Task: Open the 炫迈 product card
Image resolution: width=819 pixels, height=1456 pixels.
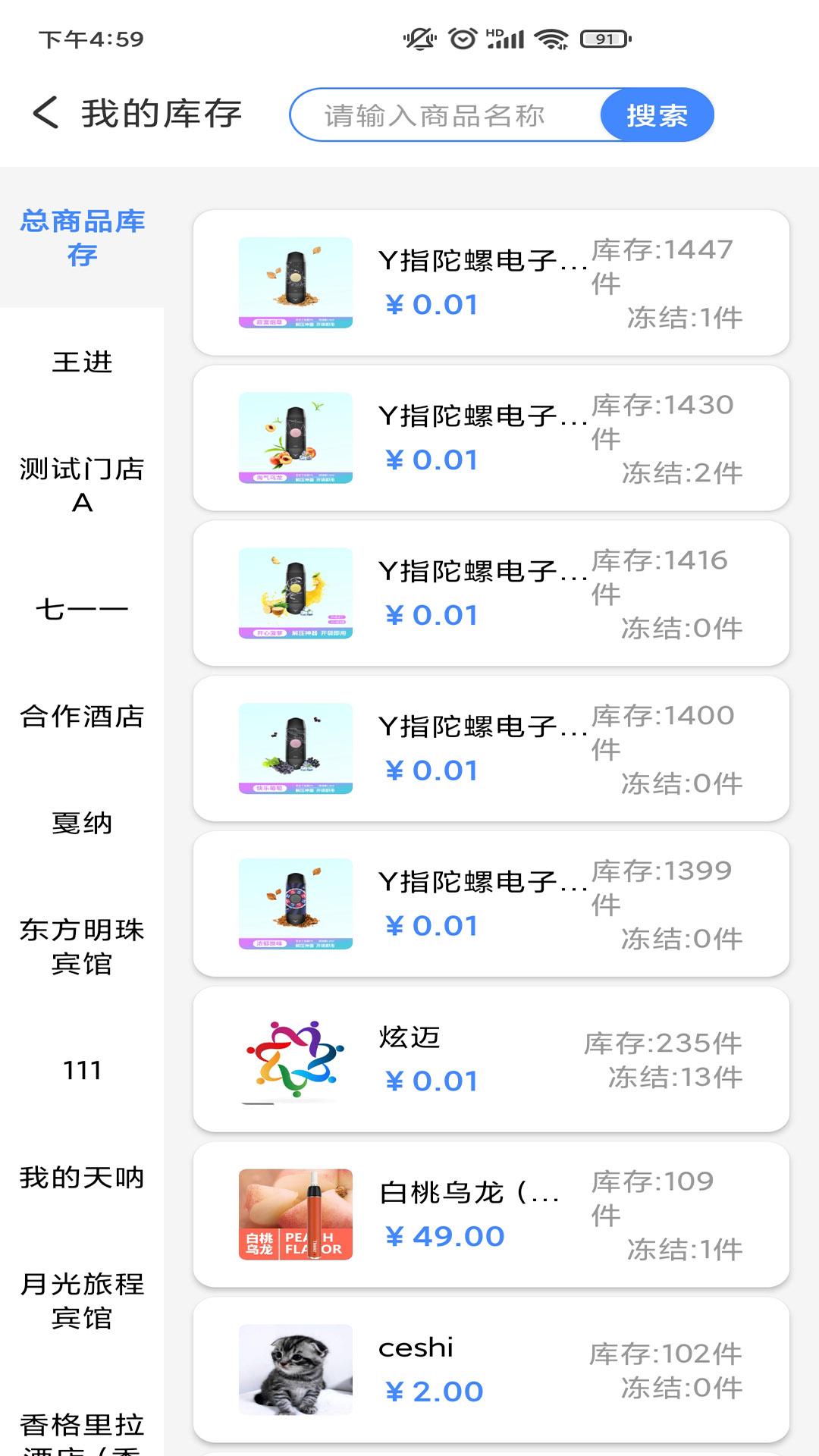Action: coord(491,1059)
